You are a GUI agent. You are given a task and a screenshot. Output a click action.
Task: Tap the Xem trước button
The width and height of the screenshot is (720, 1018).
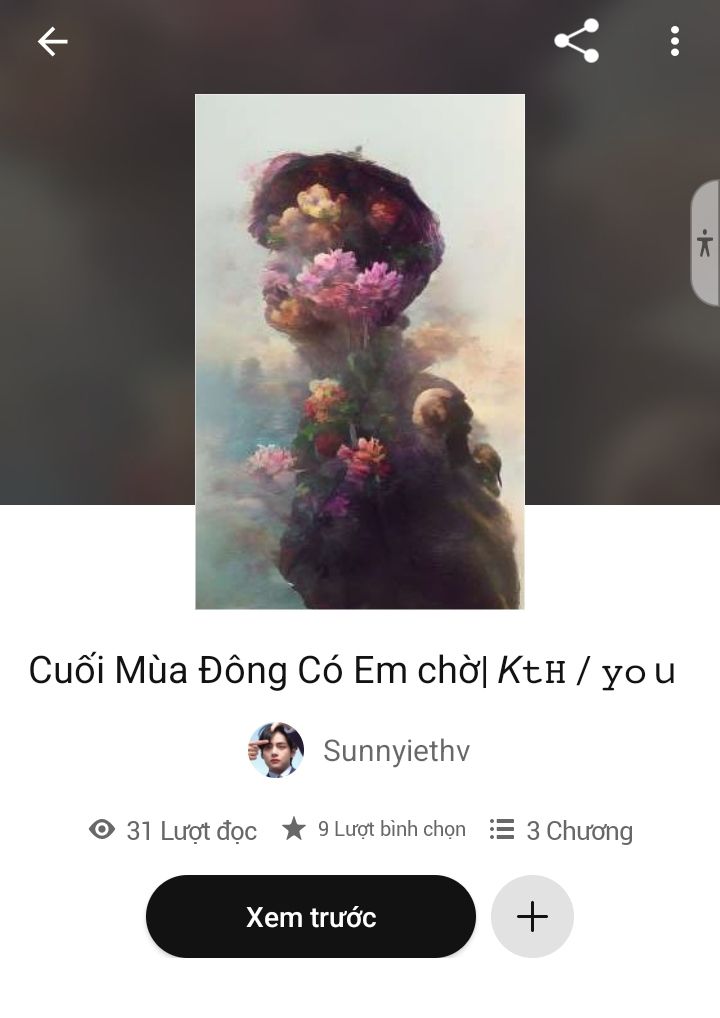[310, 917]
